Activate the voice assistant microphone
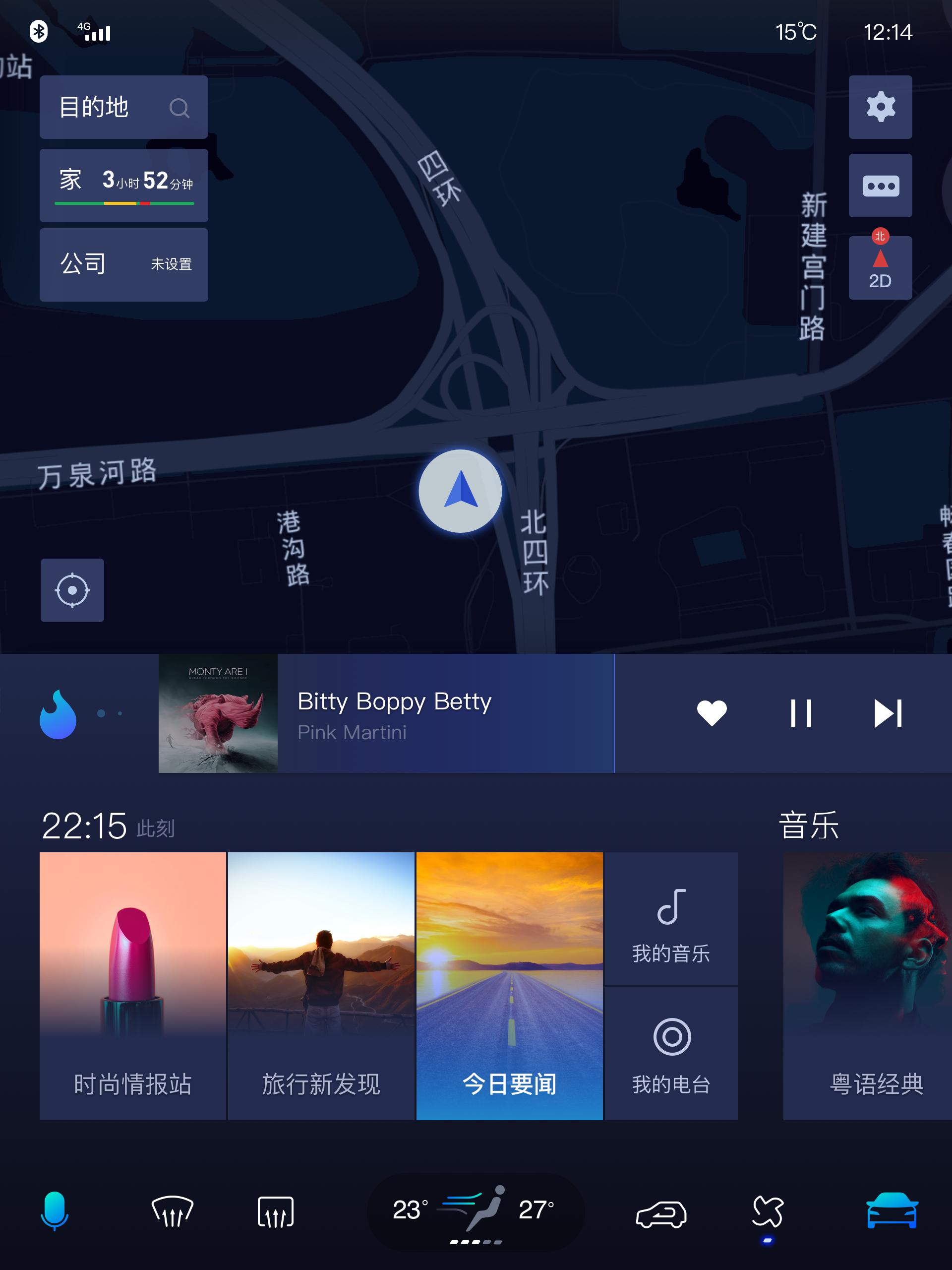Viewport: 952px width, 1270px height. click(55, 1210)
